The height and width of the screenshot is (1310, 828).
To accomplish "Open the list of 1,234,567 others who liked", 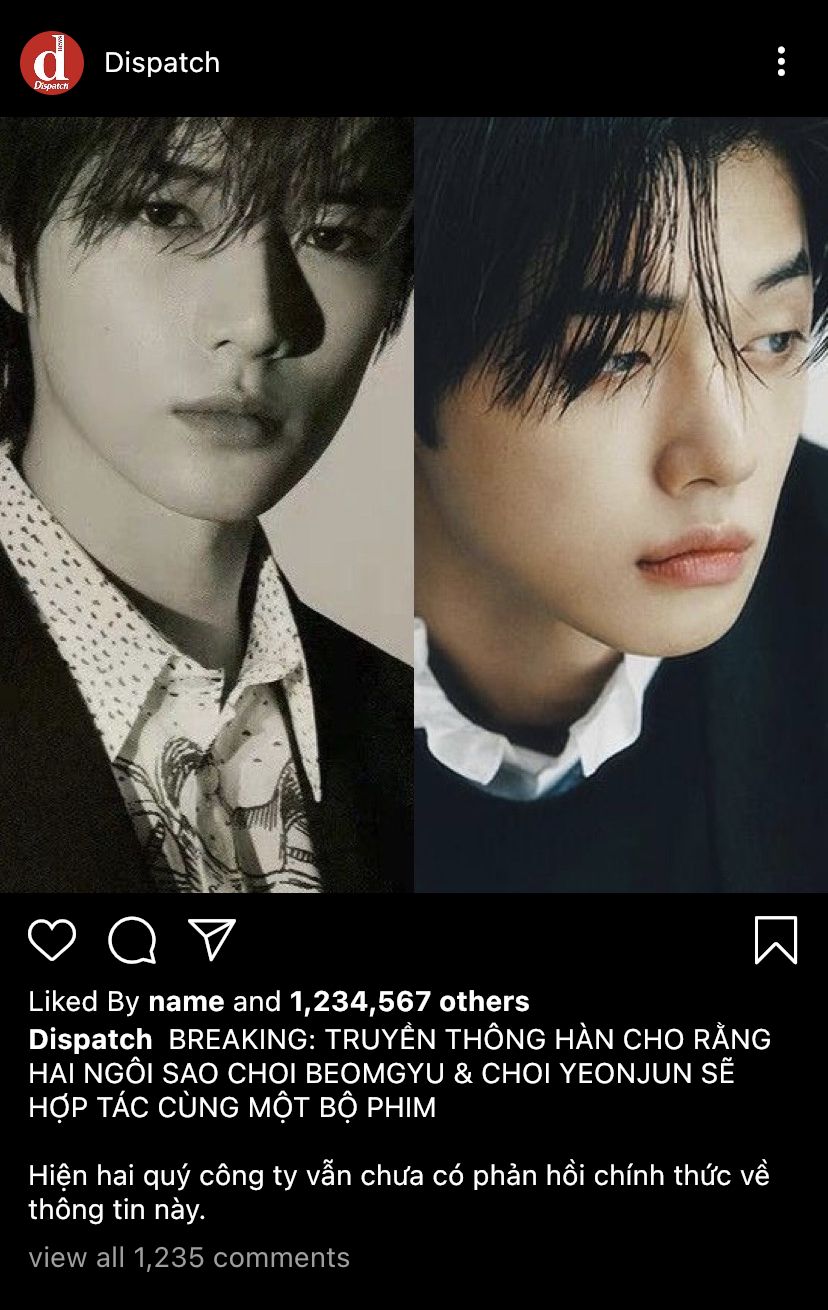I will [410, 1001].
